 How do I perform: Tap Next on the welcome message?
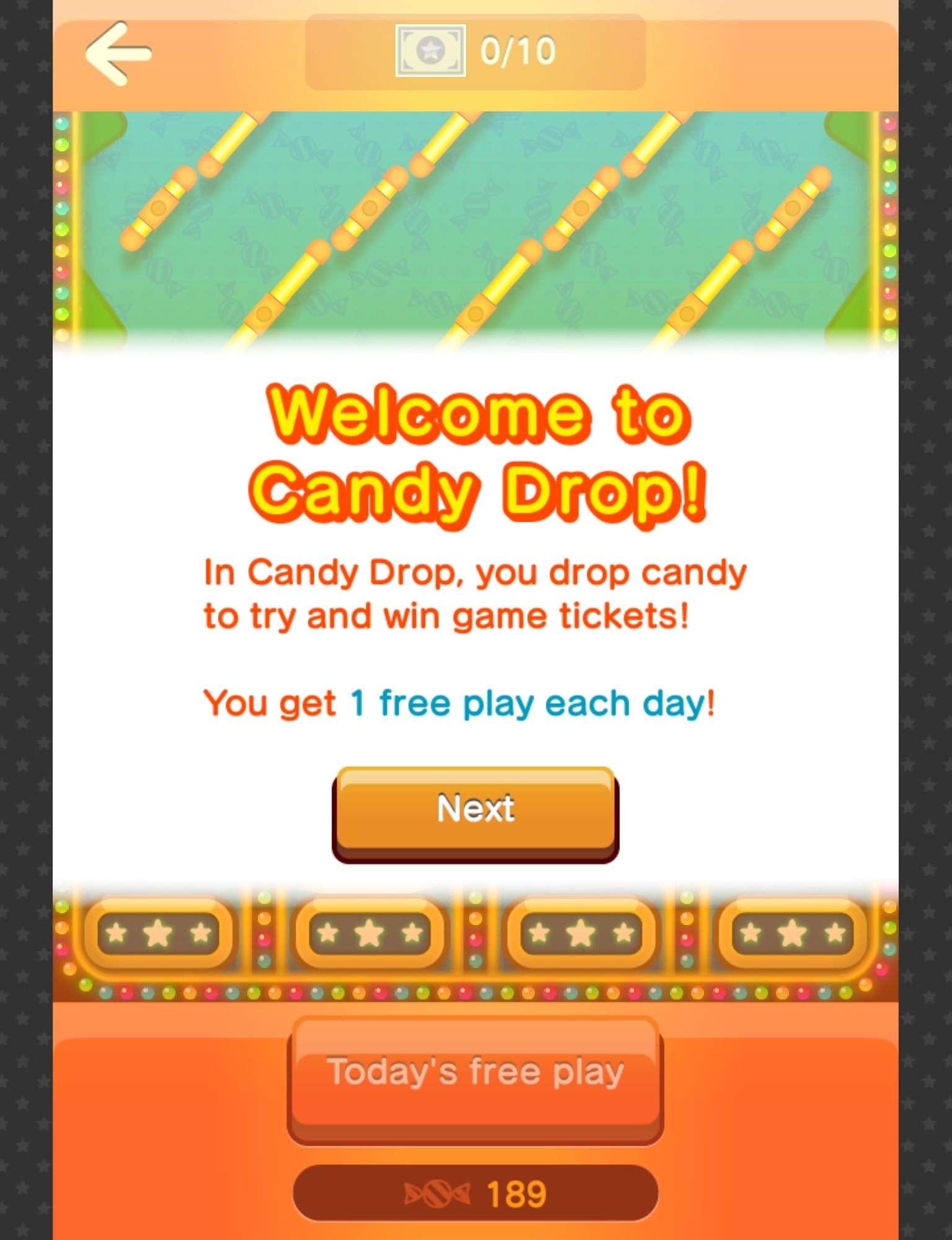click(x=475, y=811)
